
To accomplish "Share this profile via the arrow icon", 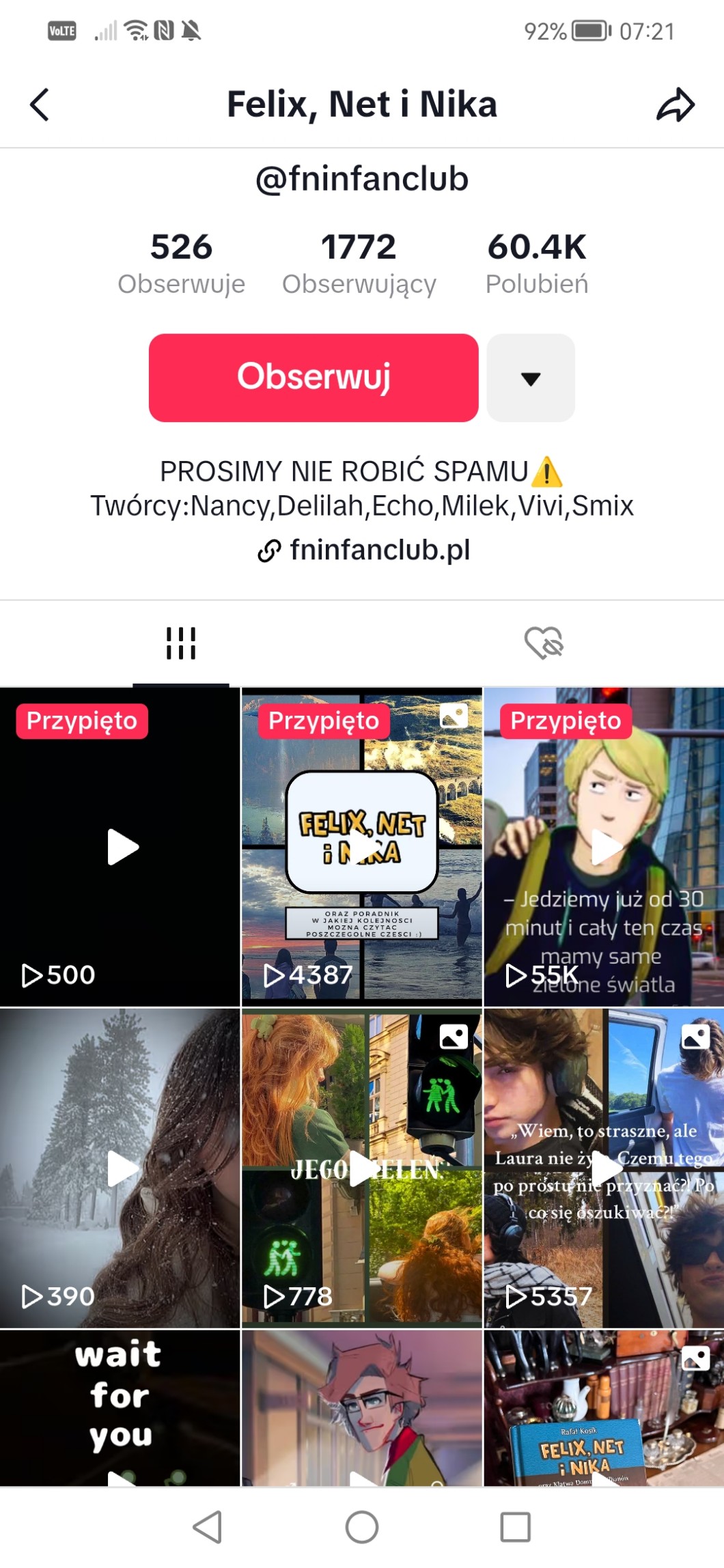I will 675,105.
